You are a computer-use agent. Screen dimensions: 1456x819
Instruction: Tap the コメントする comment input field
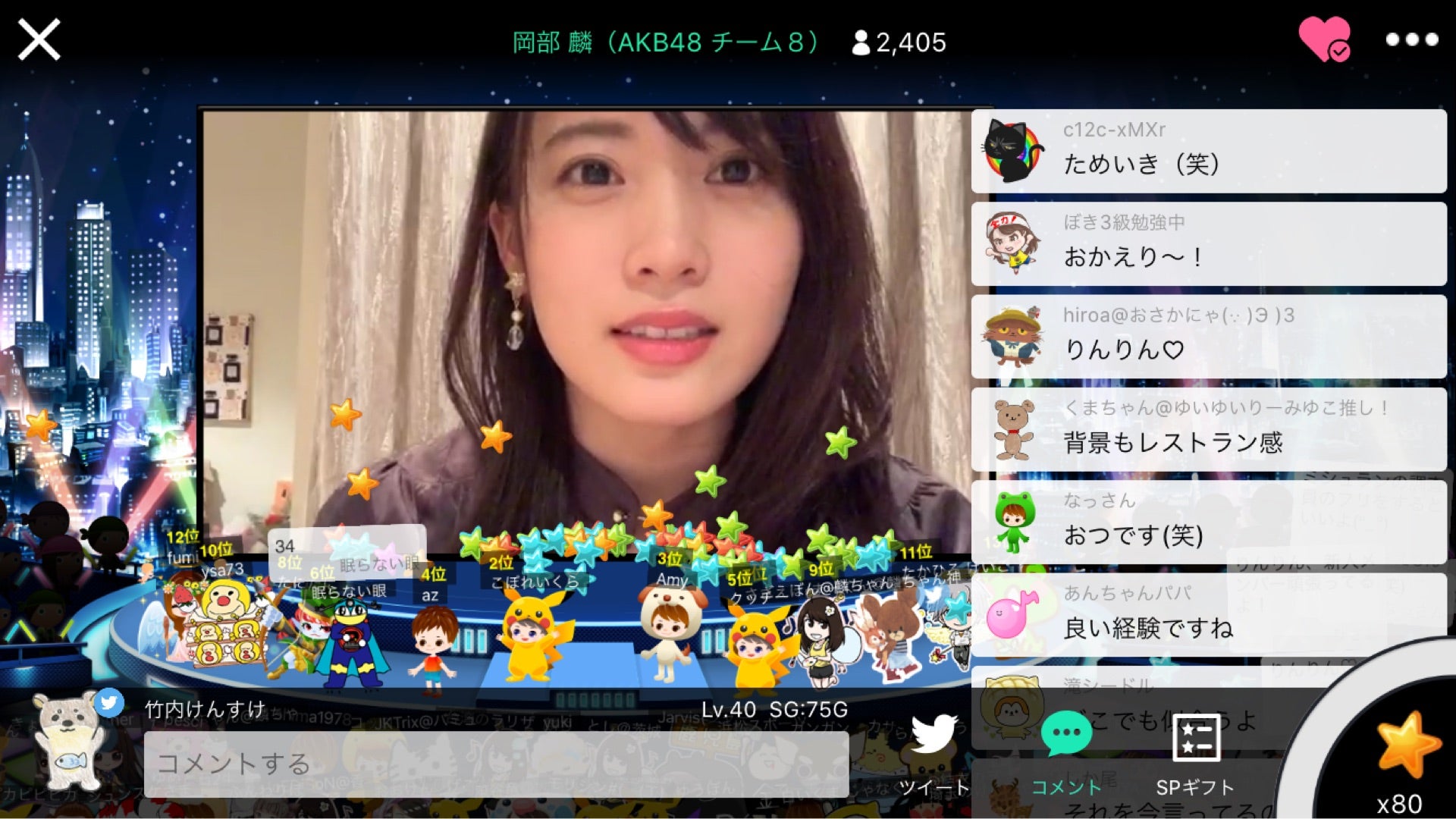pos(496,764)
